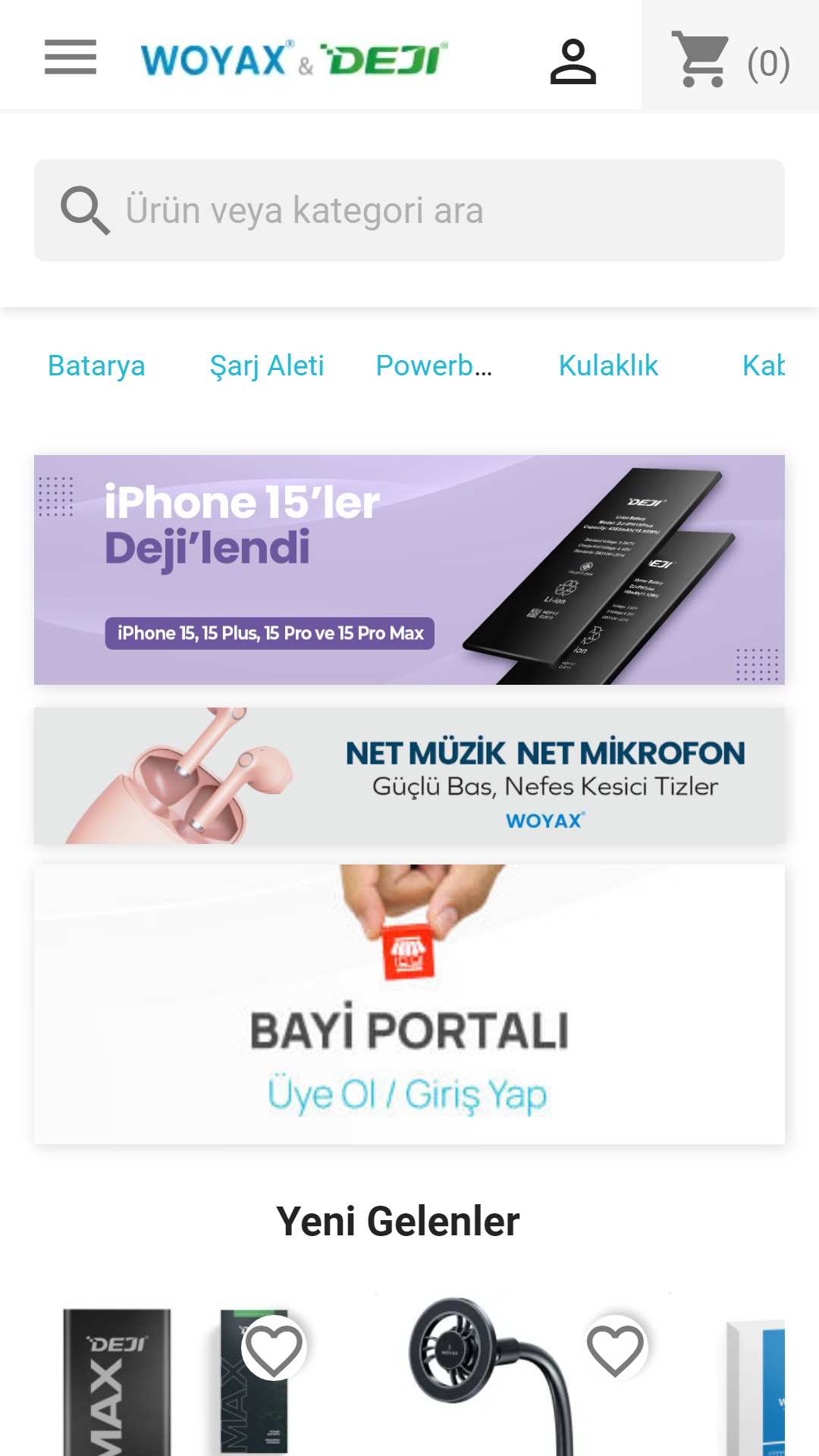The width and height of the screenshot is (819, 1456).
Task: Open the hamburger menu
Action: pos(71,58)
